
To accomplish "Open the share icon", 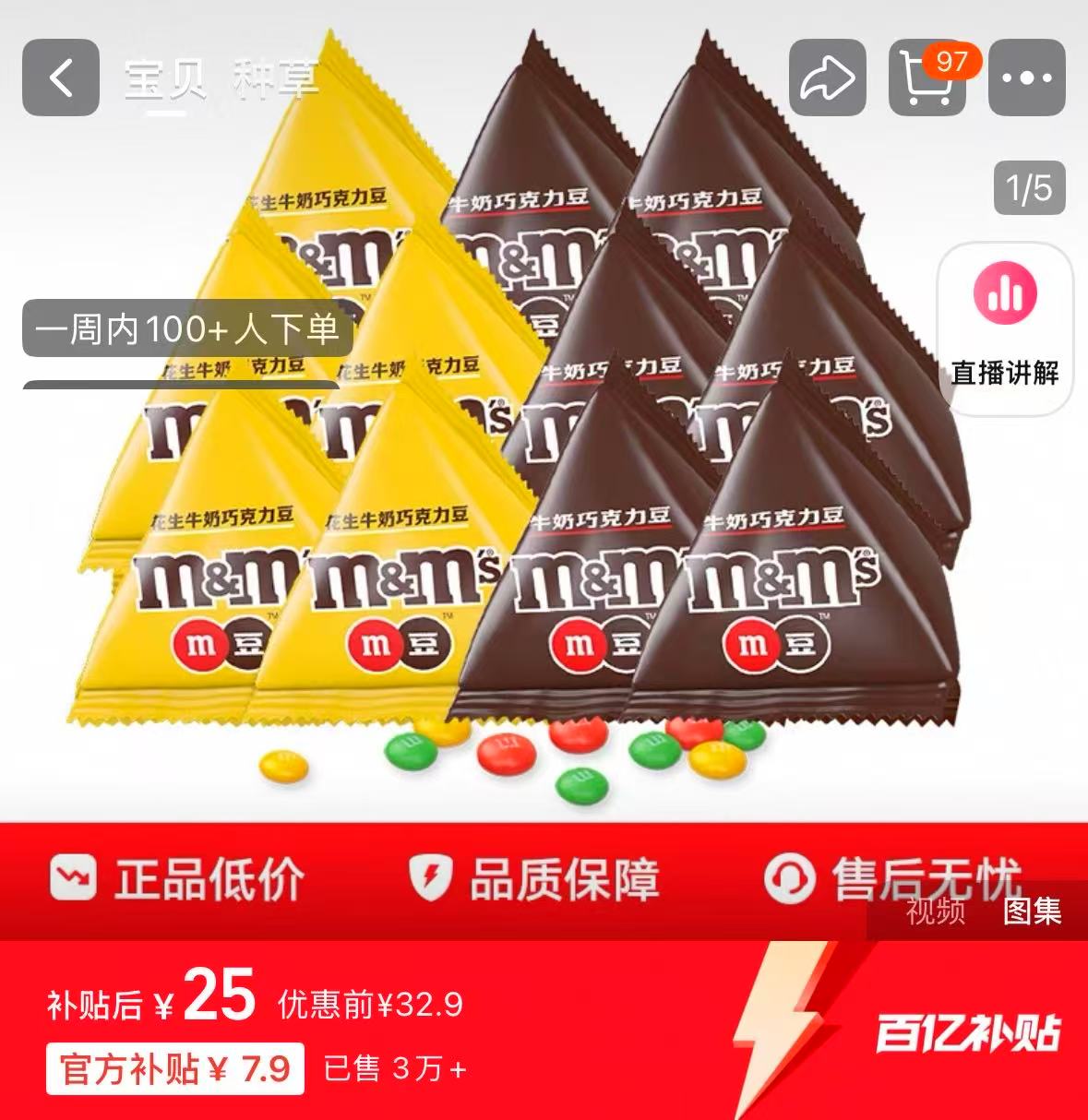I will [x=829, y=77].
